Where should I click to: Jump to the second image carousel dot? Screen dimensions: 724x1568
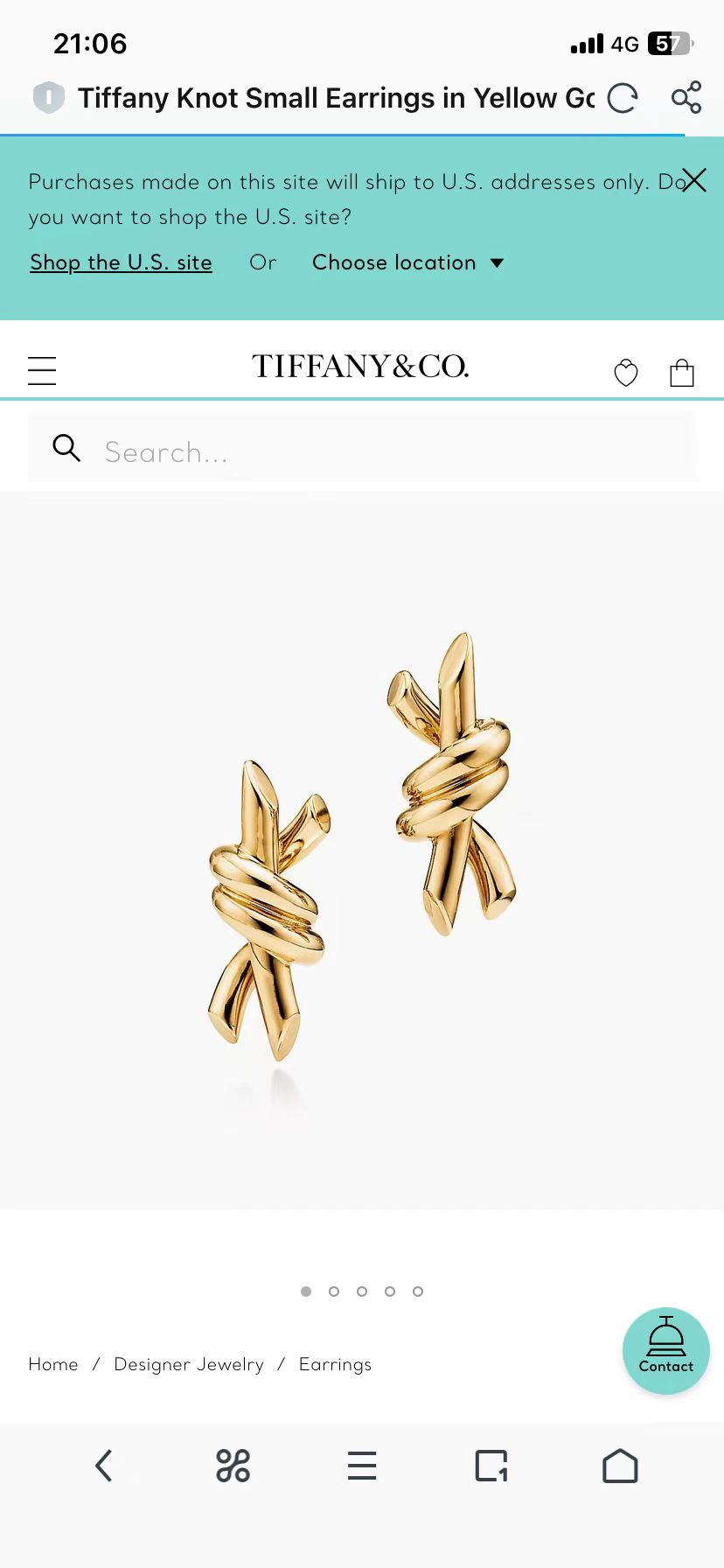(x=334, y=1291)
